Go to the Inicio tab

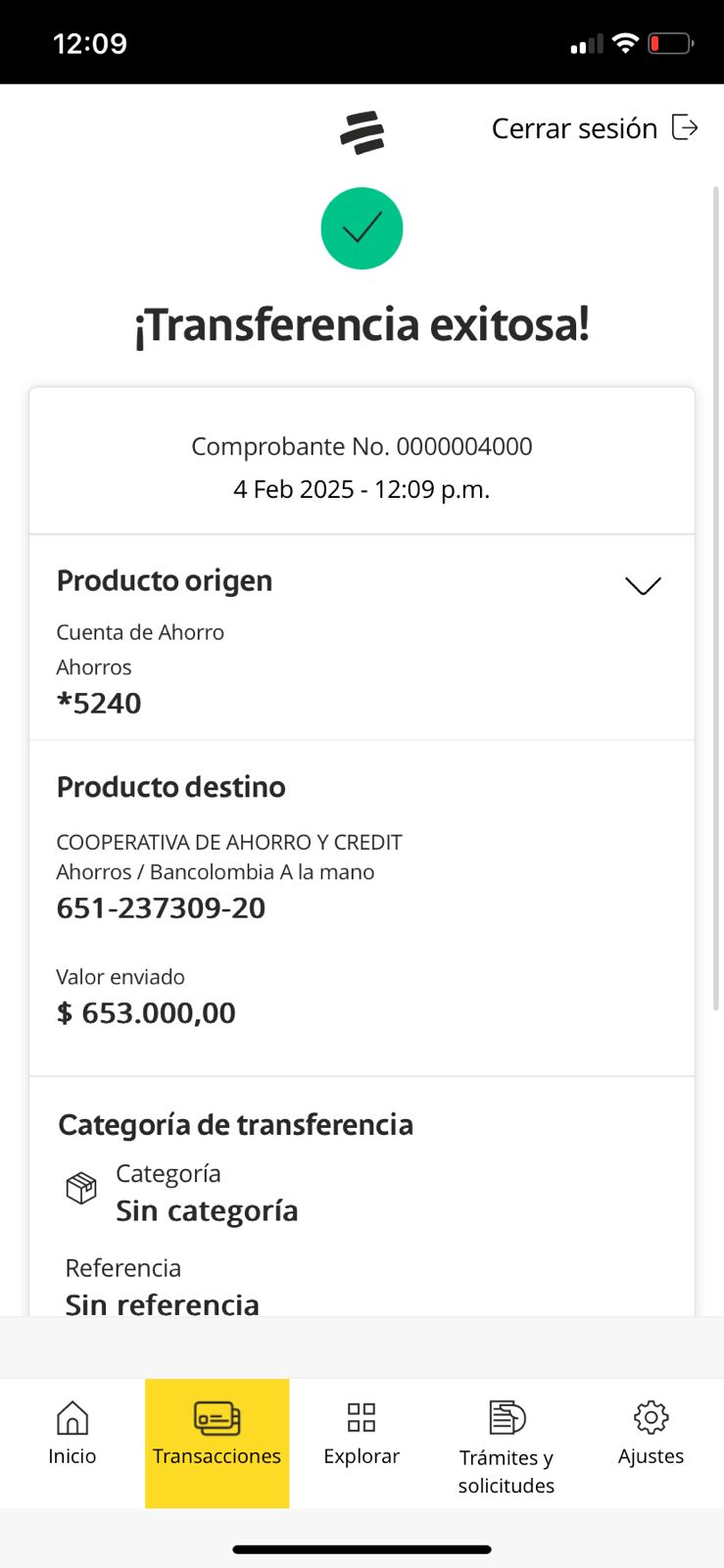point(72,1433)
